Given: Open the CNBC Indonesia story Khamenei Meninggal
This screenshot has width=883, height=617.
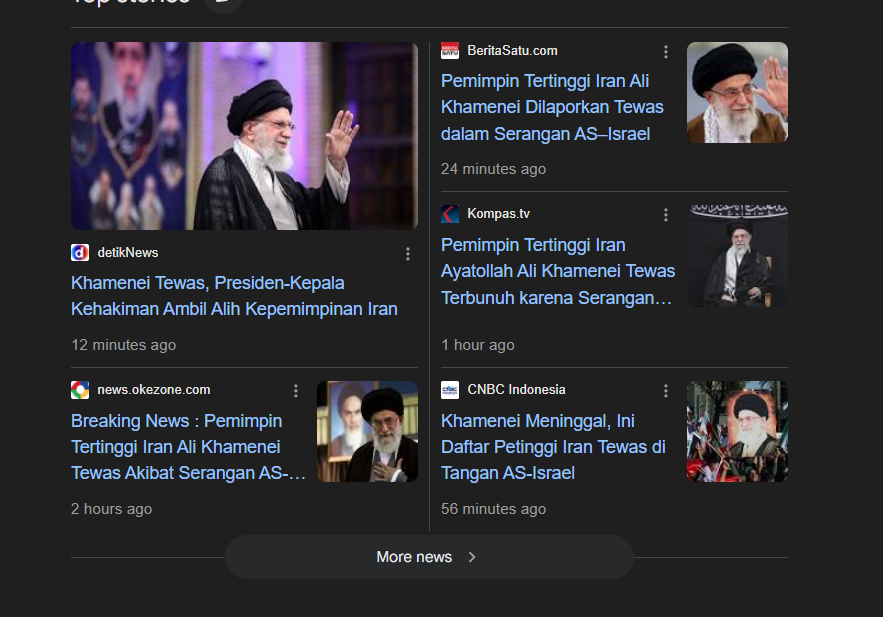Looking at the screenshot, I should (x=553, y=447).
